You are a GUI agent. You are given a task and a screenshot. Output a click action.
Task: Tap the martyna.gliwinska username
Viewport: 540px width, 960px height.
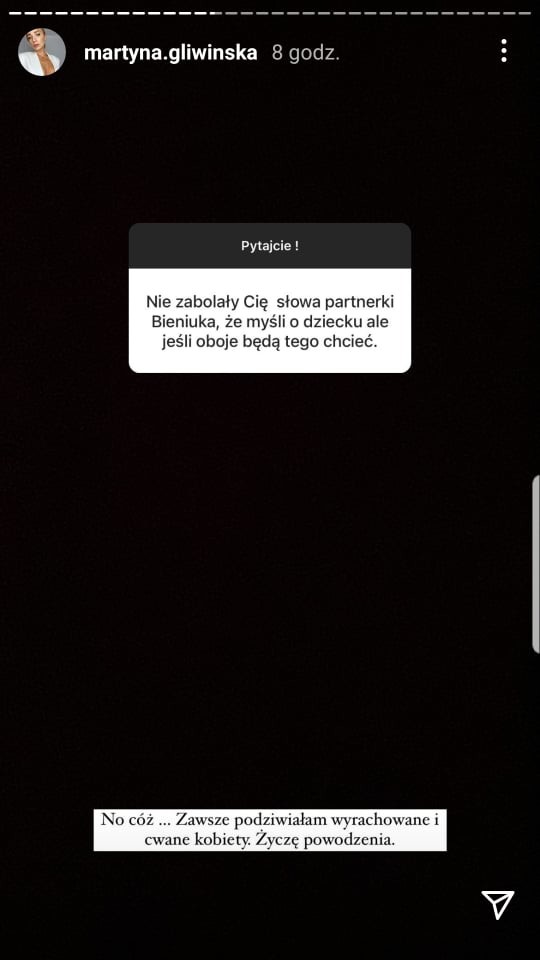pos(170,53)
